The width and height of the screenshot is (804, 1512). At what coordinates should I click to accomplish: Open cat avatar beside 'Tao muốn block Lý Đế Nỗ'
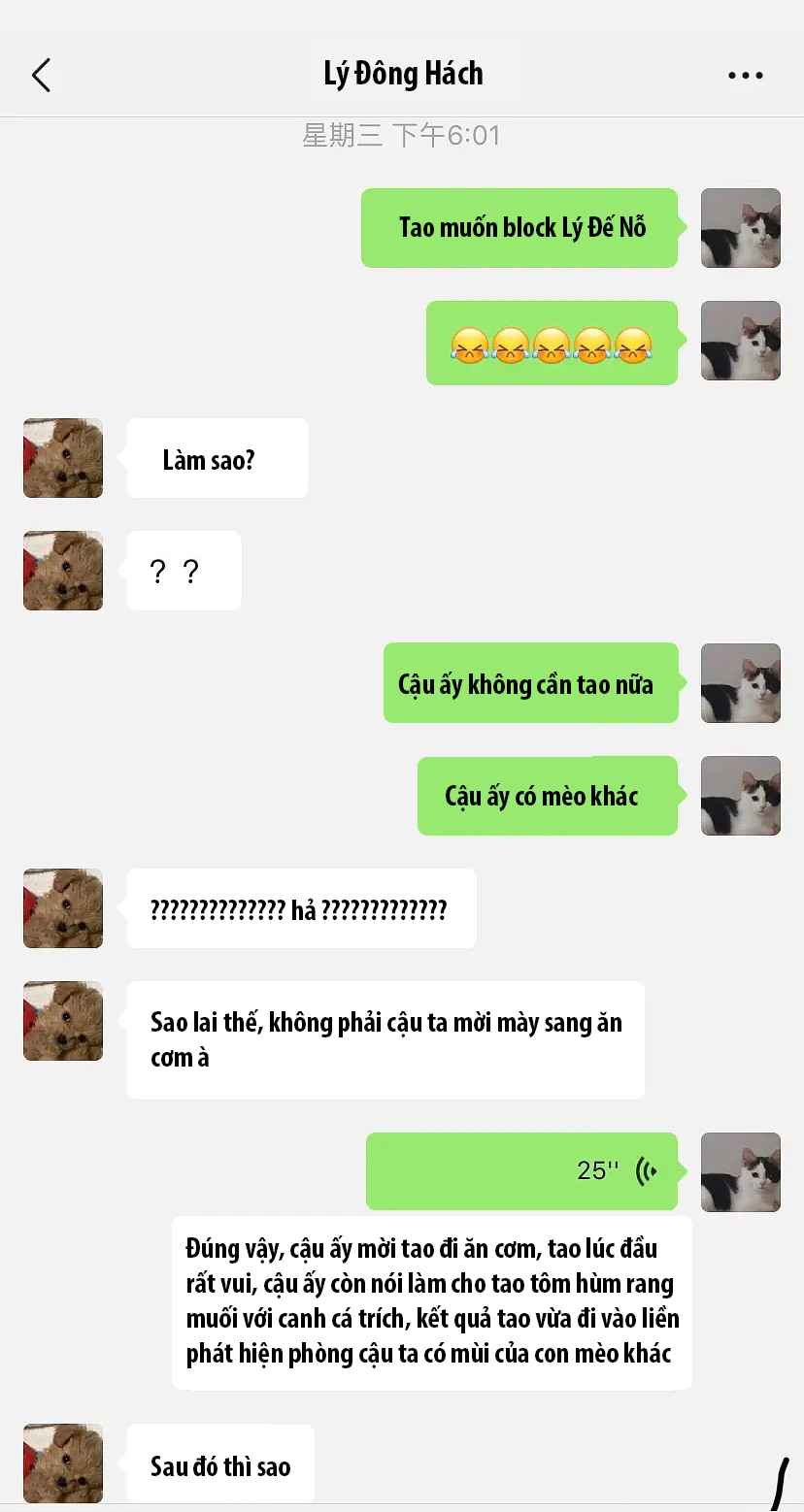(x=741, y=228)
